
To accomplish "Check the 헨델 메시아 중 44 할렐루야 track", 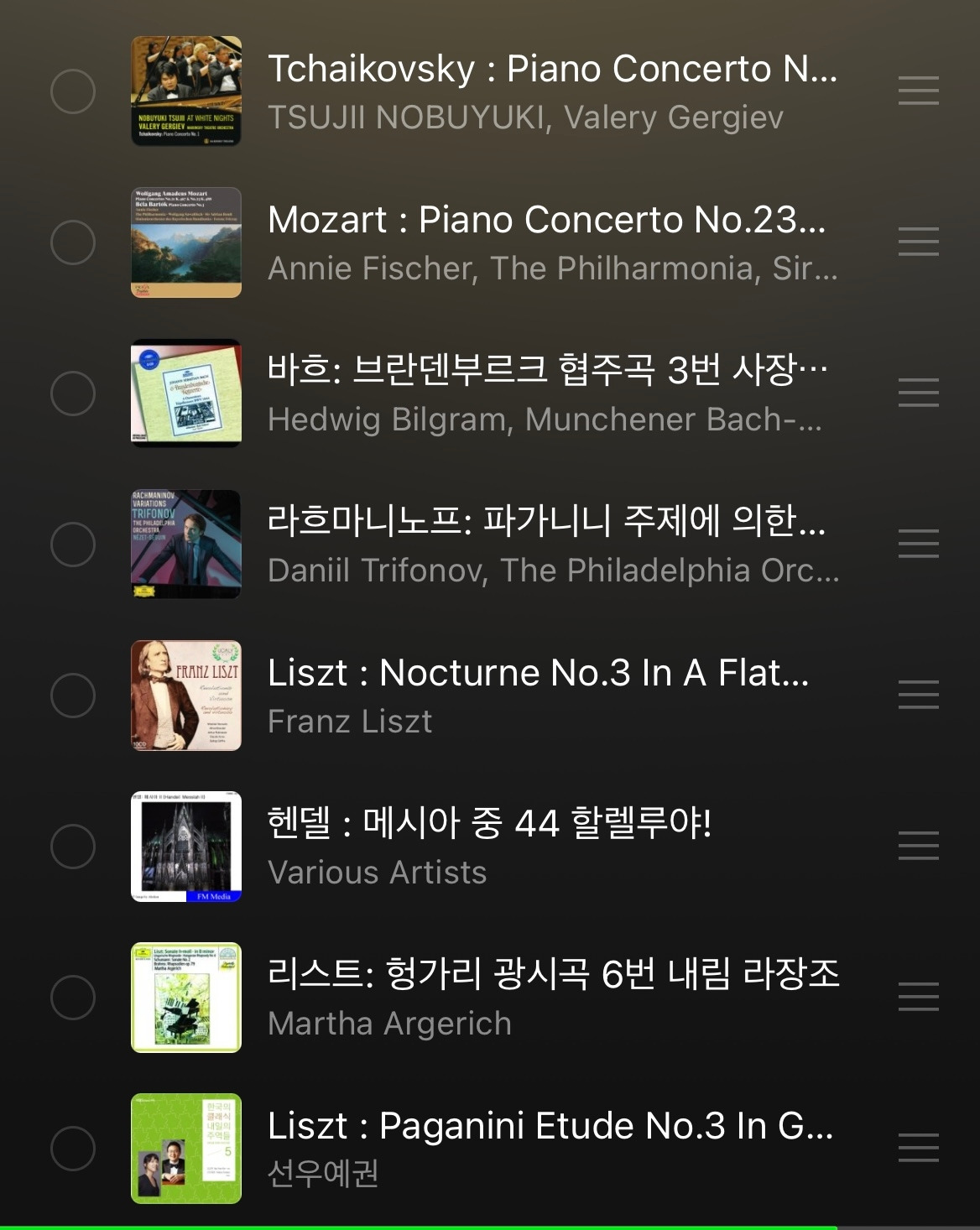I will 73,846.
